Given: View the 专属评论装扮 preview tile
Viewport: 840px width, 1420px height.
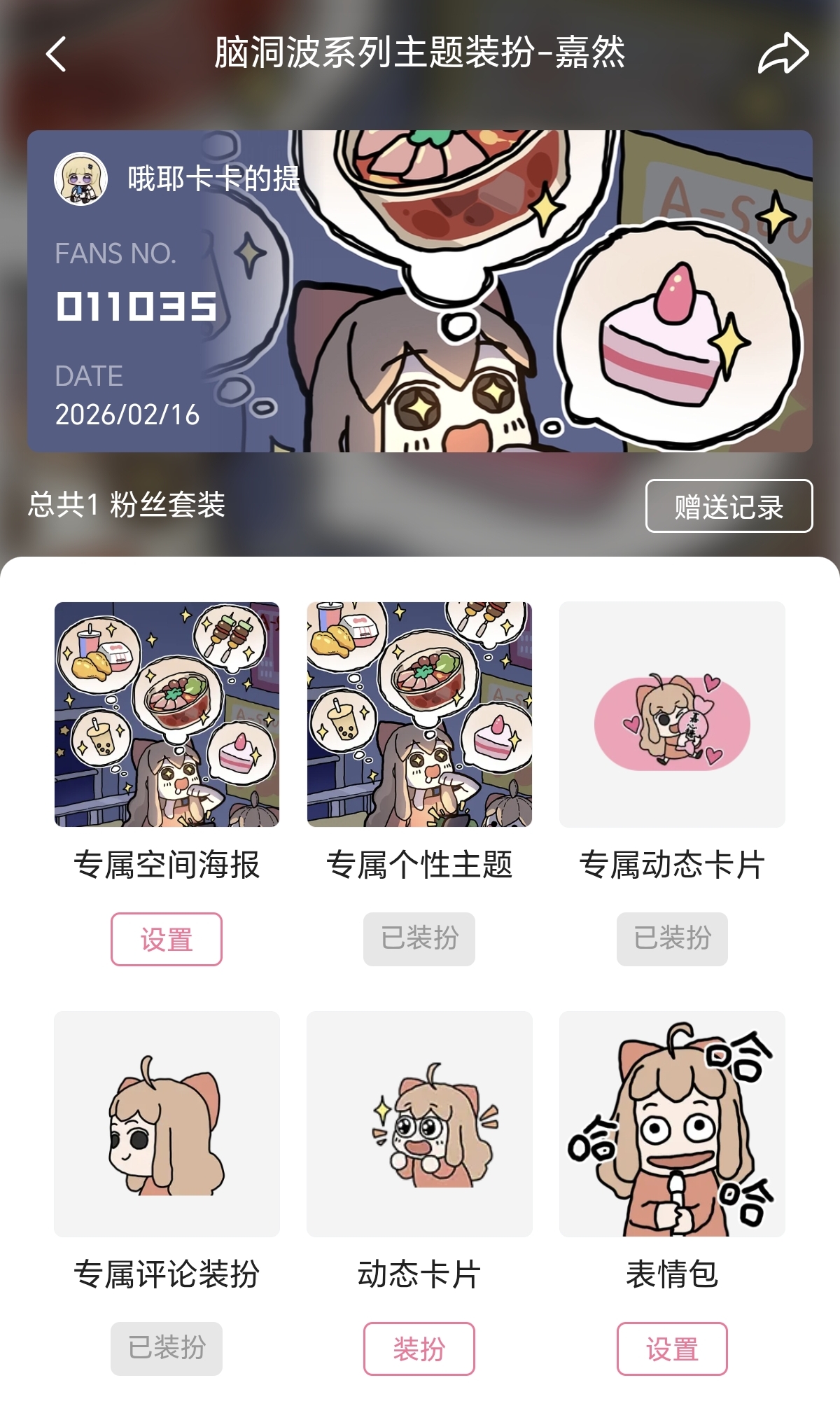Looking at the screenshot, I should tap(167, 1124).
